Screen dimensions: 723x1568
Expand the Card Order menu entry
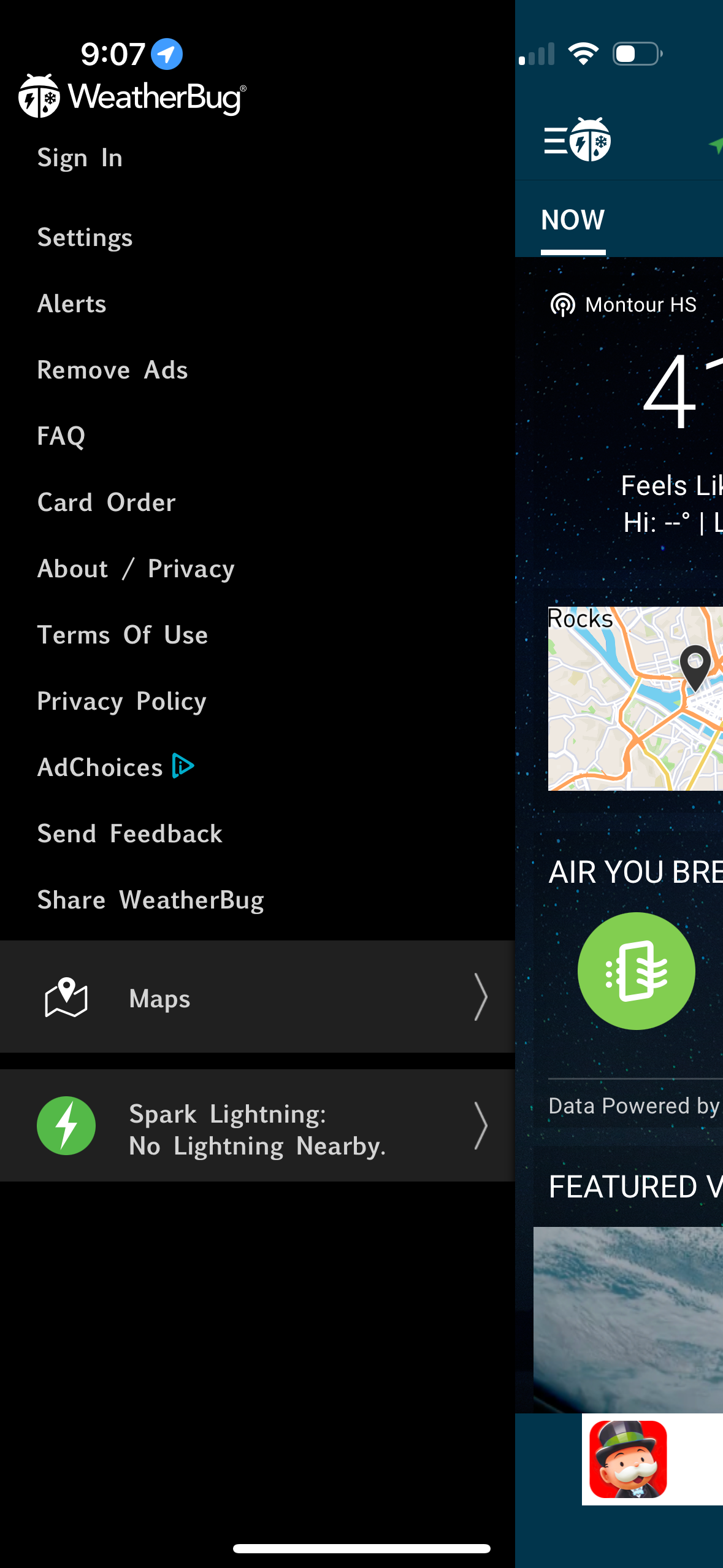pyautogui.click(x=106, y=501)
